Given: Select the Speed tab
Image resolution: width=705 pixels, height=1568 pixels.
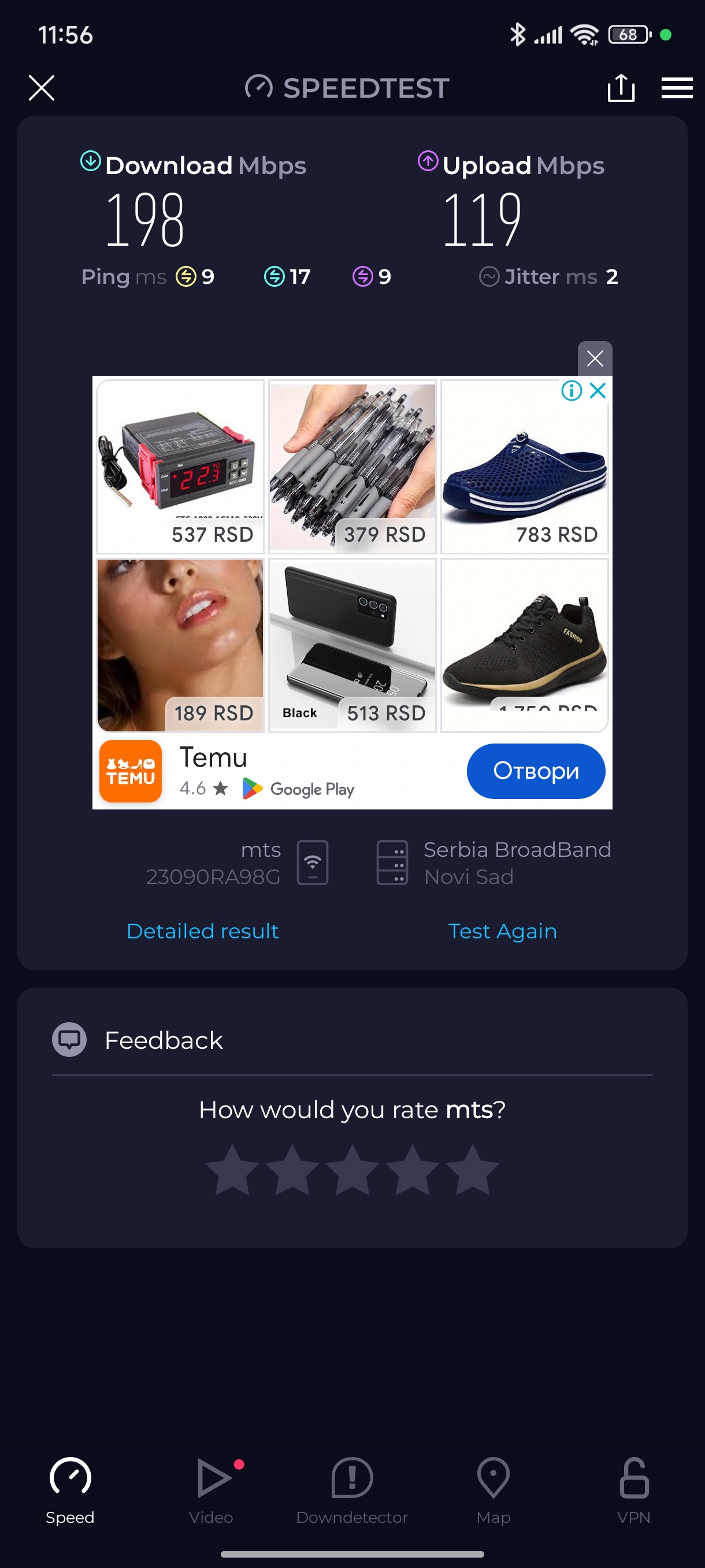Looking at the screenshot, I should tap(70, 1489).
